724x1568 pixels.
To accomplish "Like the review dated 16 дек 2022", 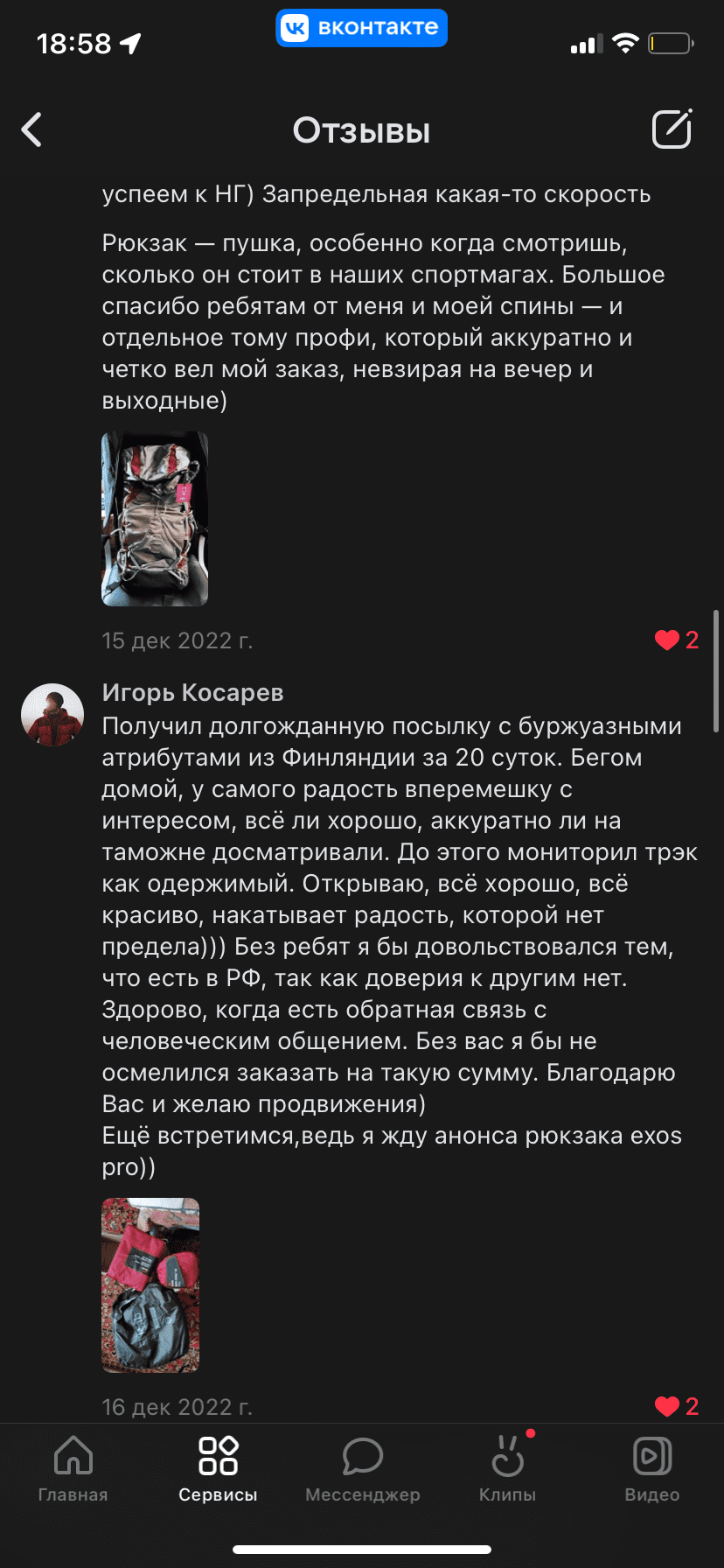I will click(668, 1406).
